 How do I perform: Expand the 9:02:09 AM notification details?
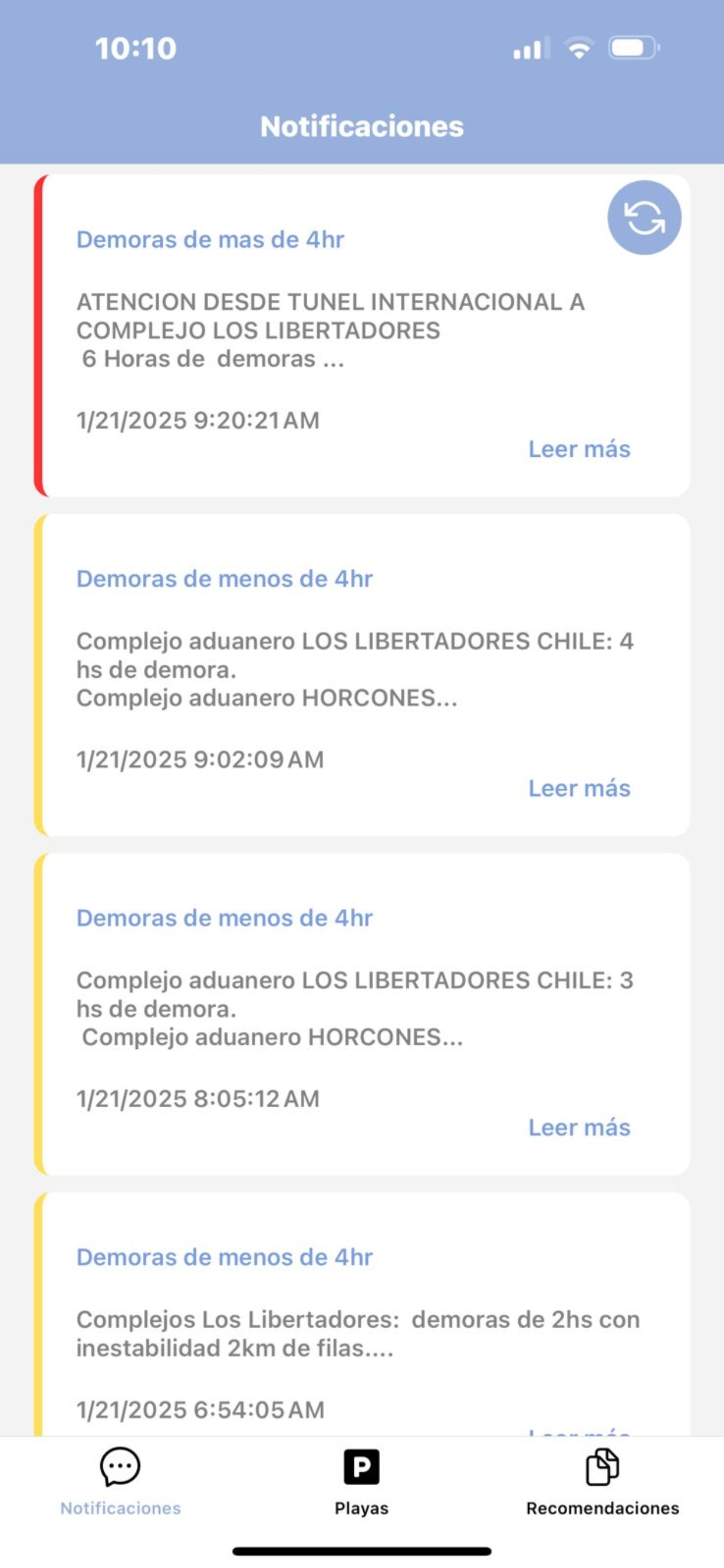579,788
